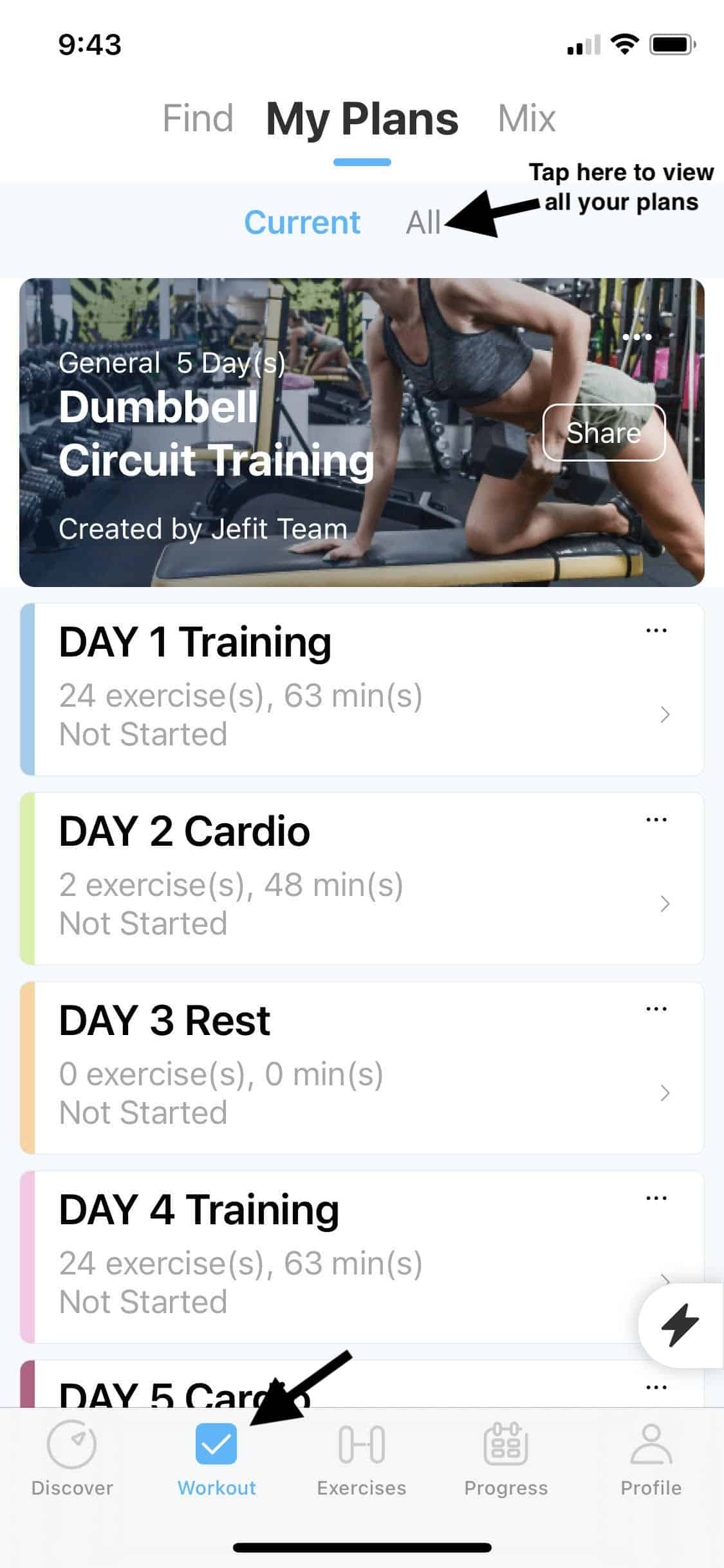Image resolution: width=724 pixels, height=1568 pixels.
Task: Select the Current plans filter
Action: (x=302, y=223)
